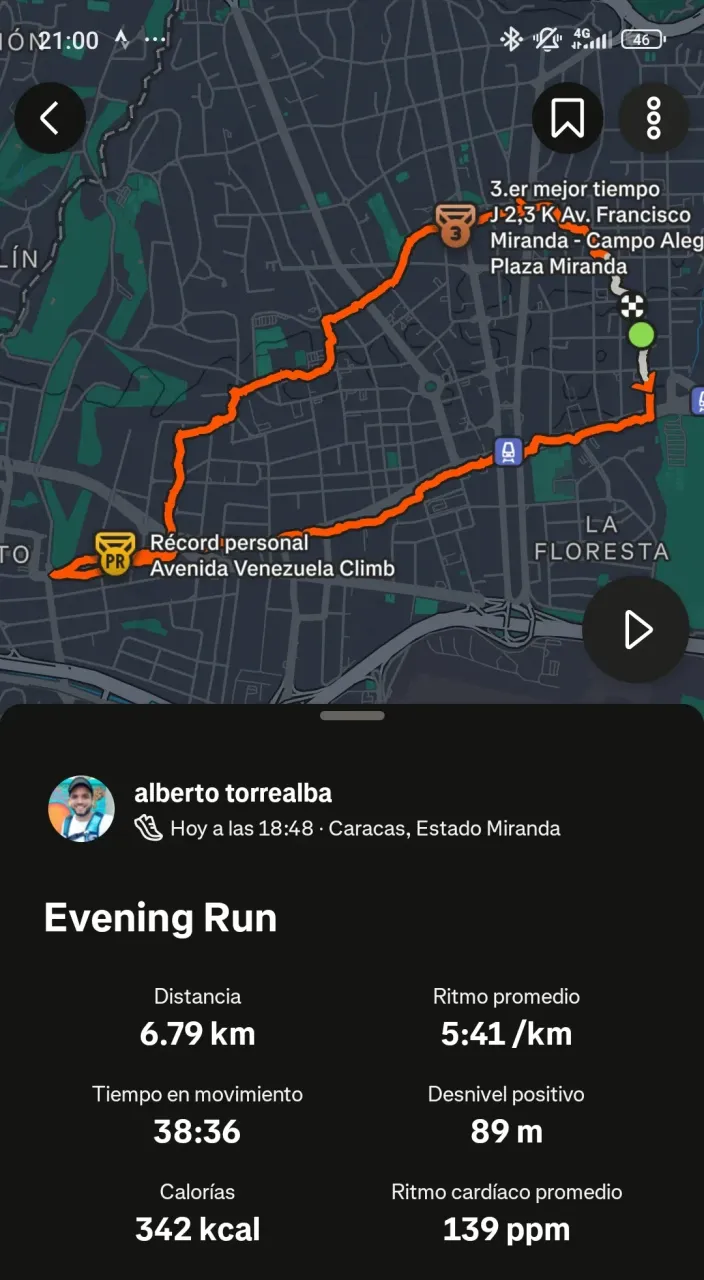This screenshot has height=1280, width=704.
Task: Open alberto torrealba's profile
Action: pyautogui.click(x=81, y=809)
